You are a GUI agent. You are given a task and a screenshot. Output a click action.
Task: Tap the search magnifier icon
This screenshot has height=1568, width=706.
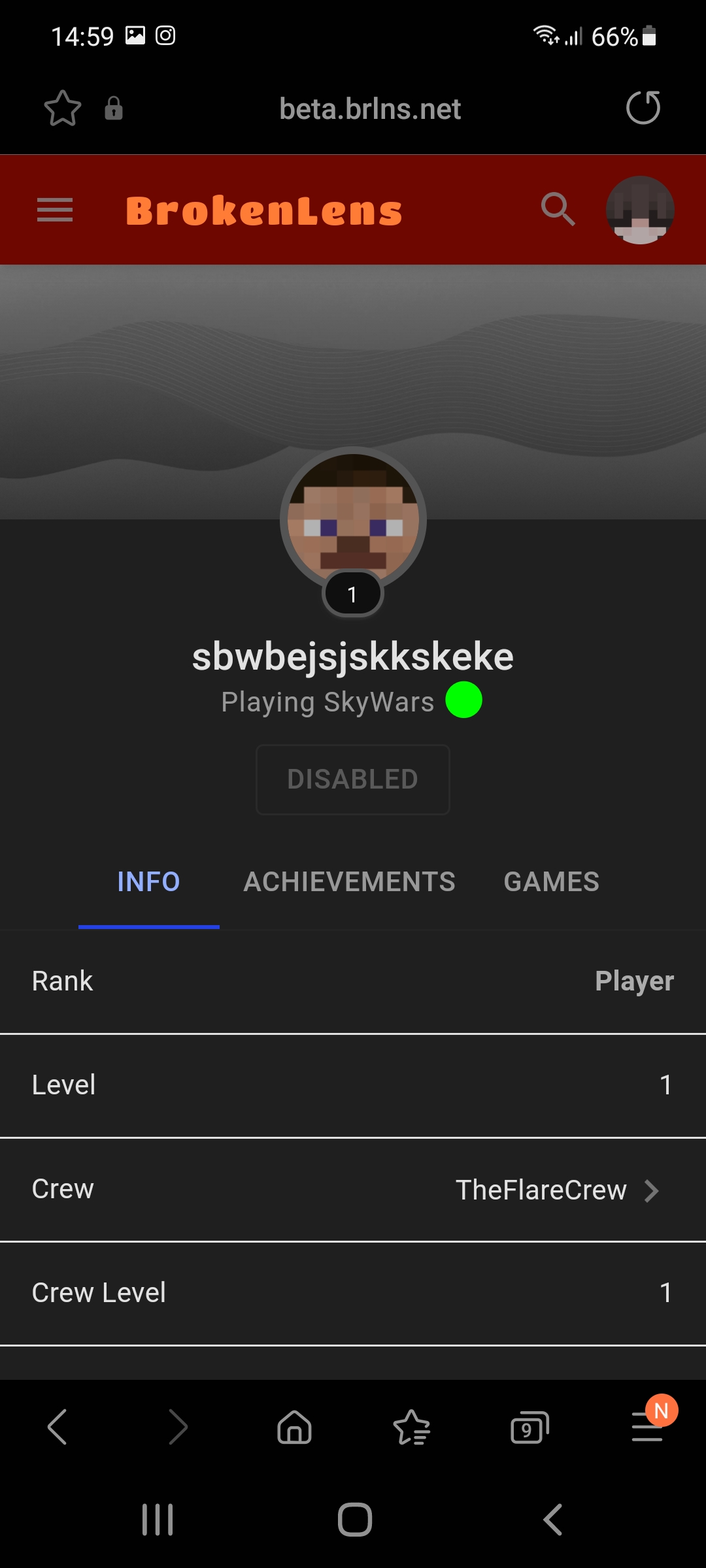click(558, 210)
